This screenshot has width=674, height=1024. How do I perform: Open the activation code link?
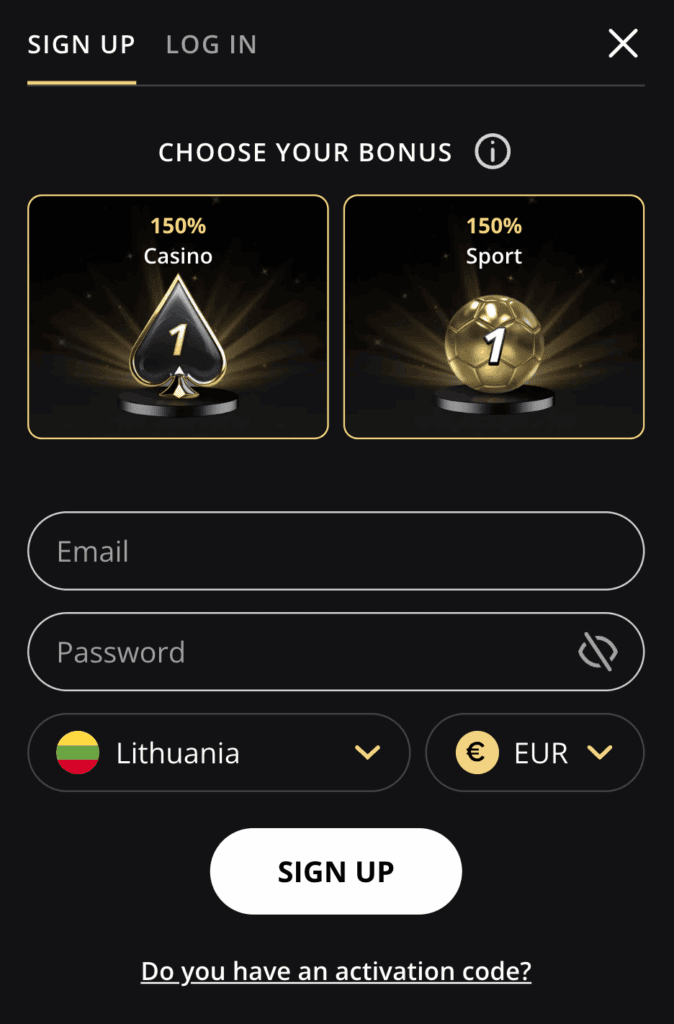click(x=336, y=970)
